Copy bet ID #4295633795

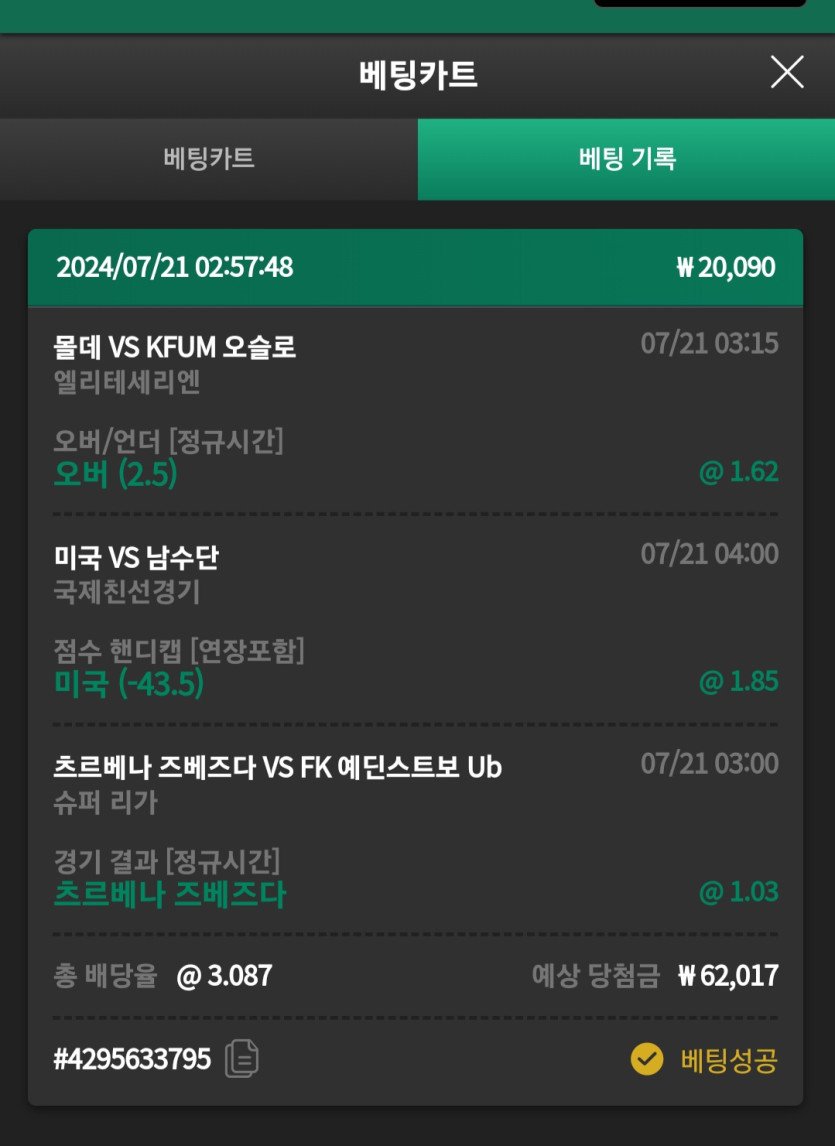click(242, 1059)
